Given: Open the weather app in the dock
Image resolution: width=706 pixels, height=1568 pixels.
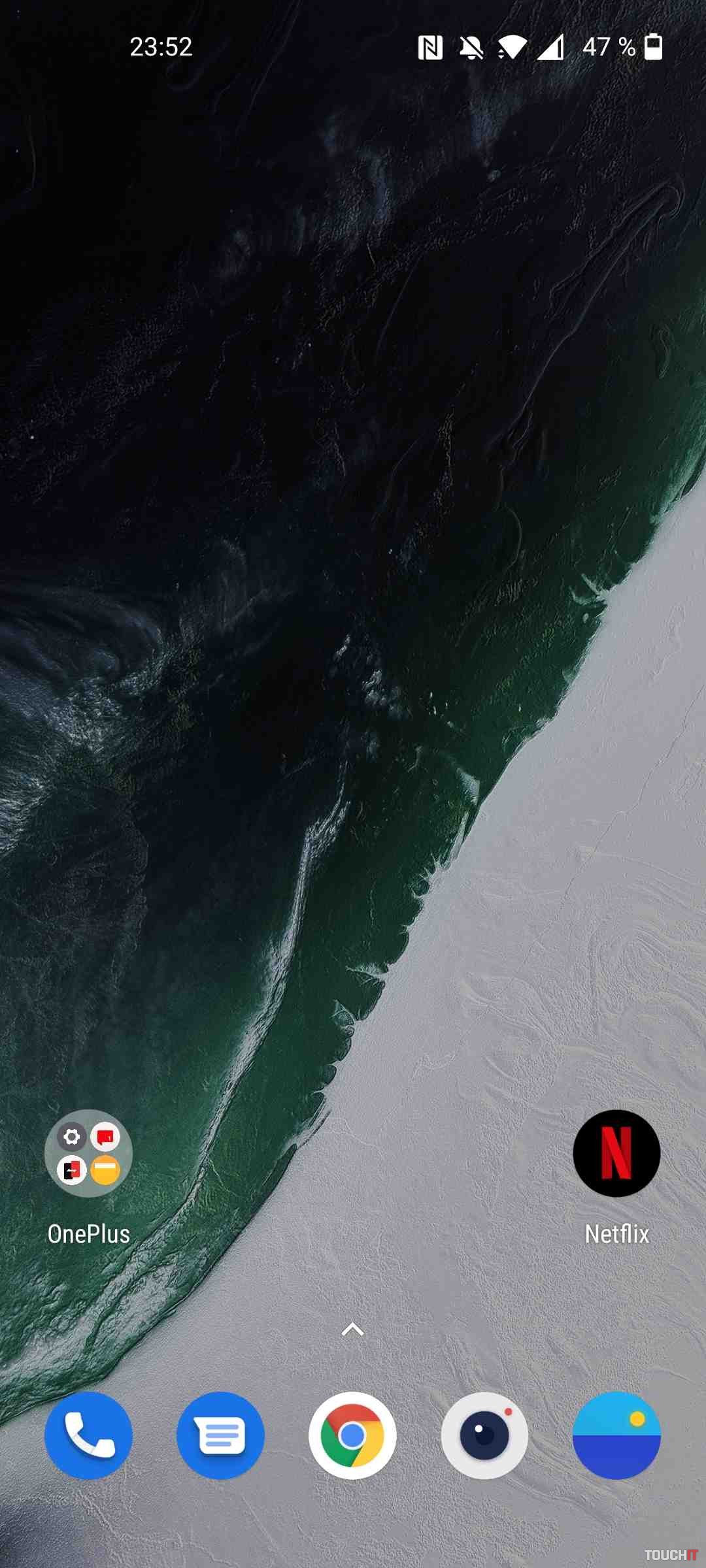Looking at the screenshot, I should pyautogui.click(x=616, y=1435).
